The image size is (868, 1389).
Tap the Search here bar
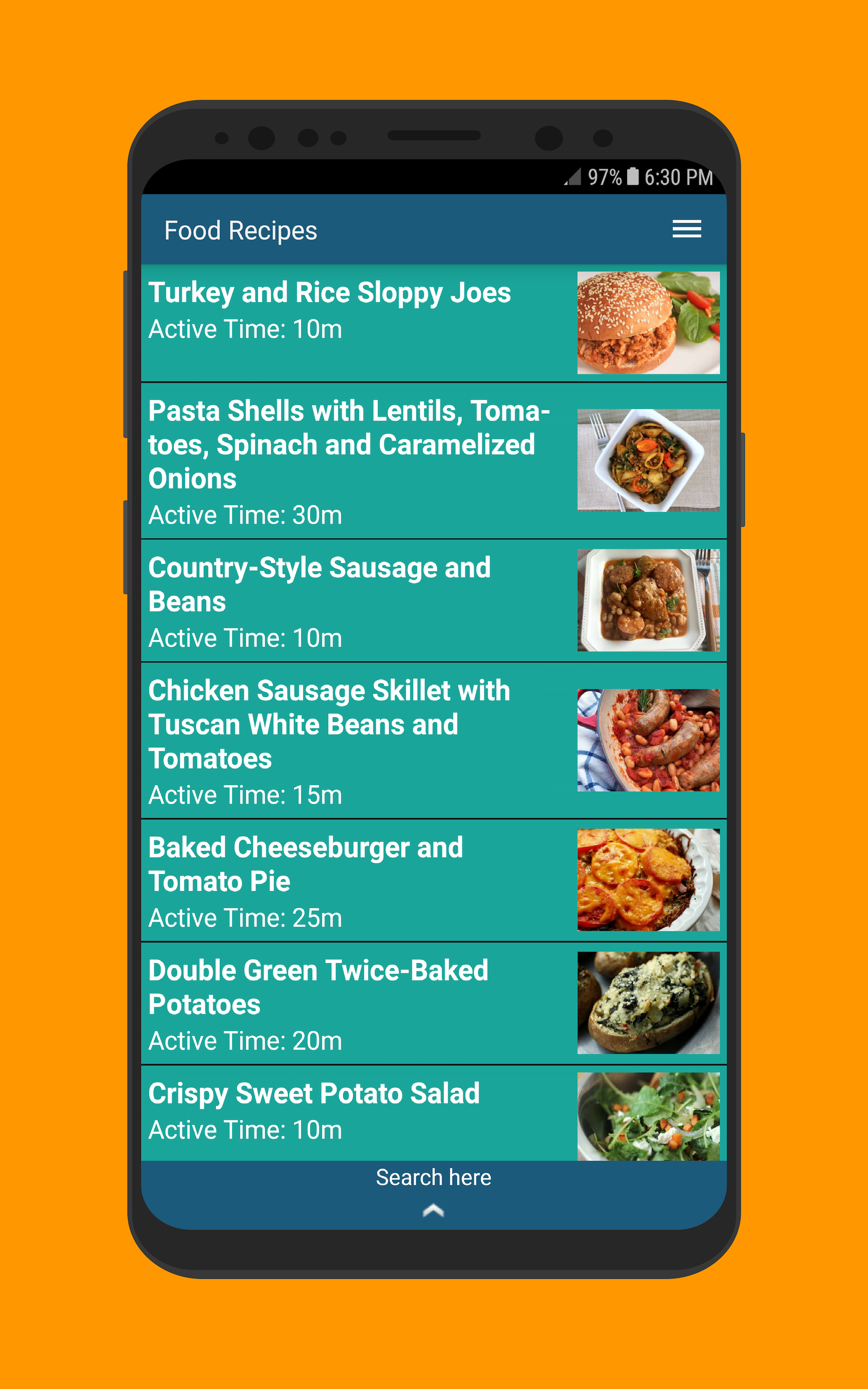433,1177
